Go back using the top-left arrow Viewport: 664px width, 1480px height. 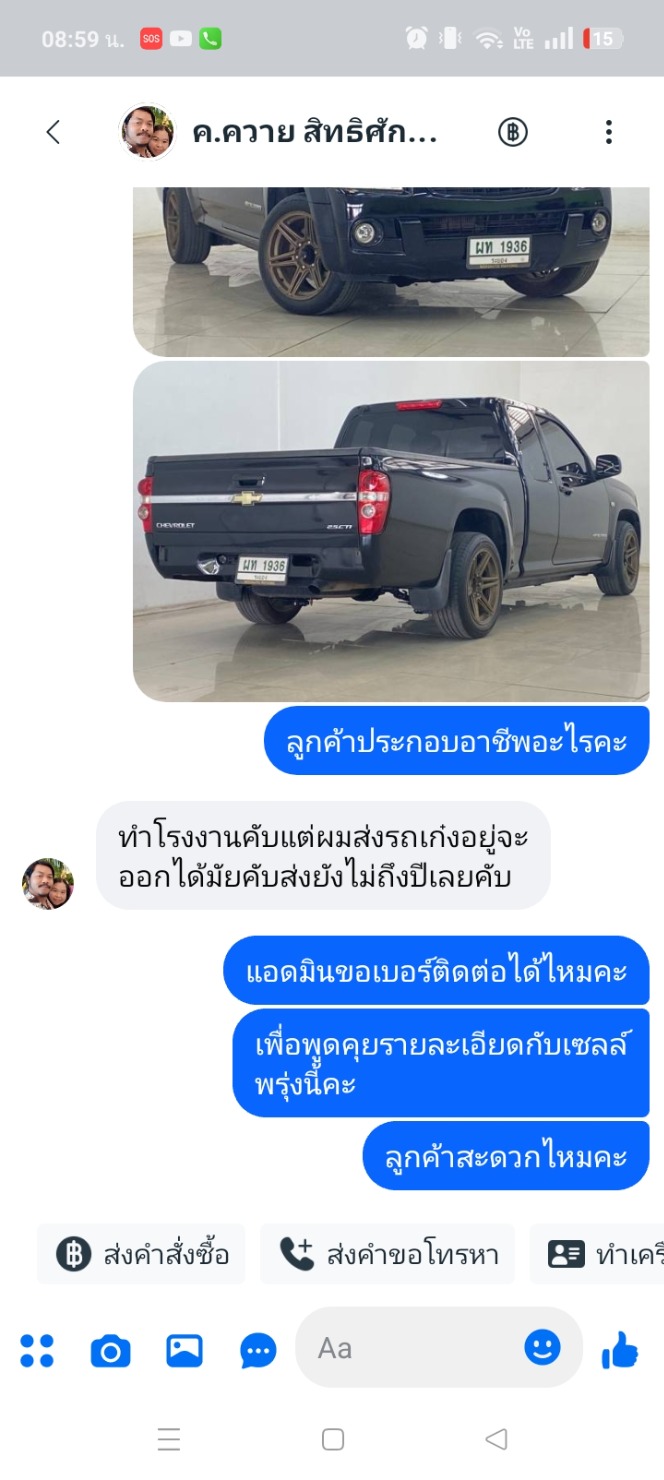(x=53, y=132)
